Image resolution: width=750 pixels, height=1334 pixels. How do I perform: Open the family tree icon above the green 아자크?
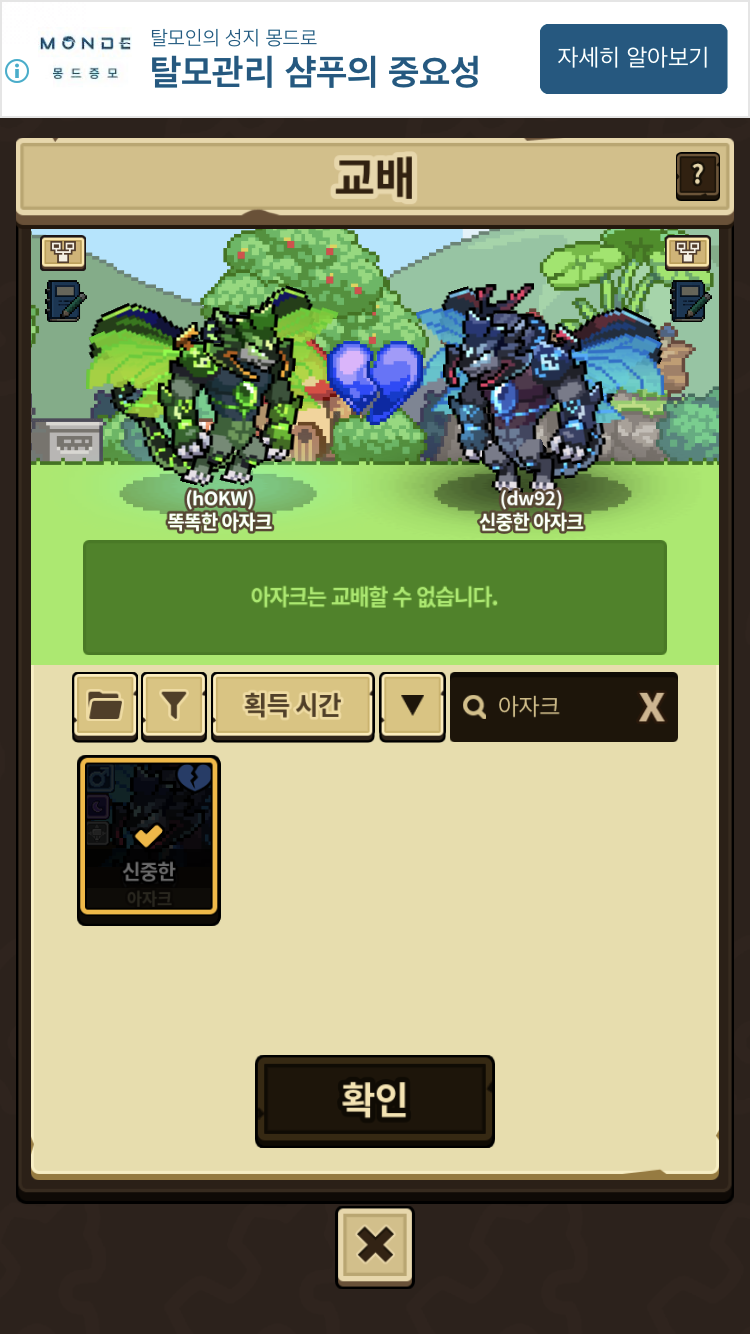(63, 253)
